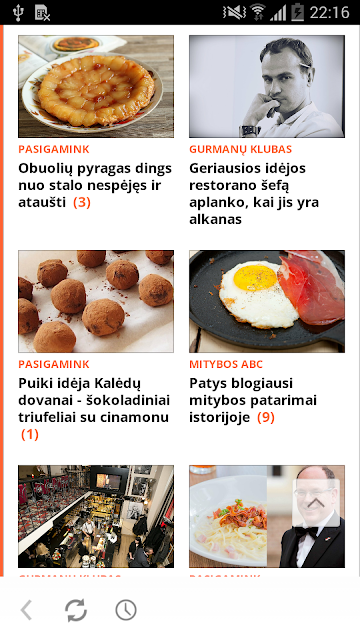
Task: Read the šokoladiniai triufeliai su cinamonu article
Action: [94, 409]
